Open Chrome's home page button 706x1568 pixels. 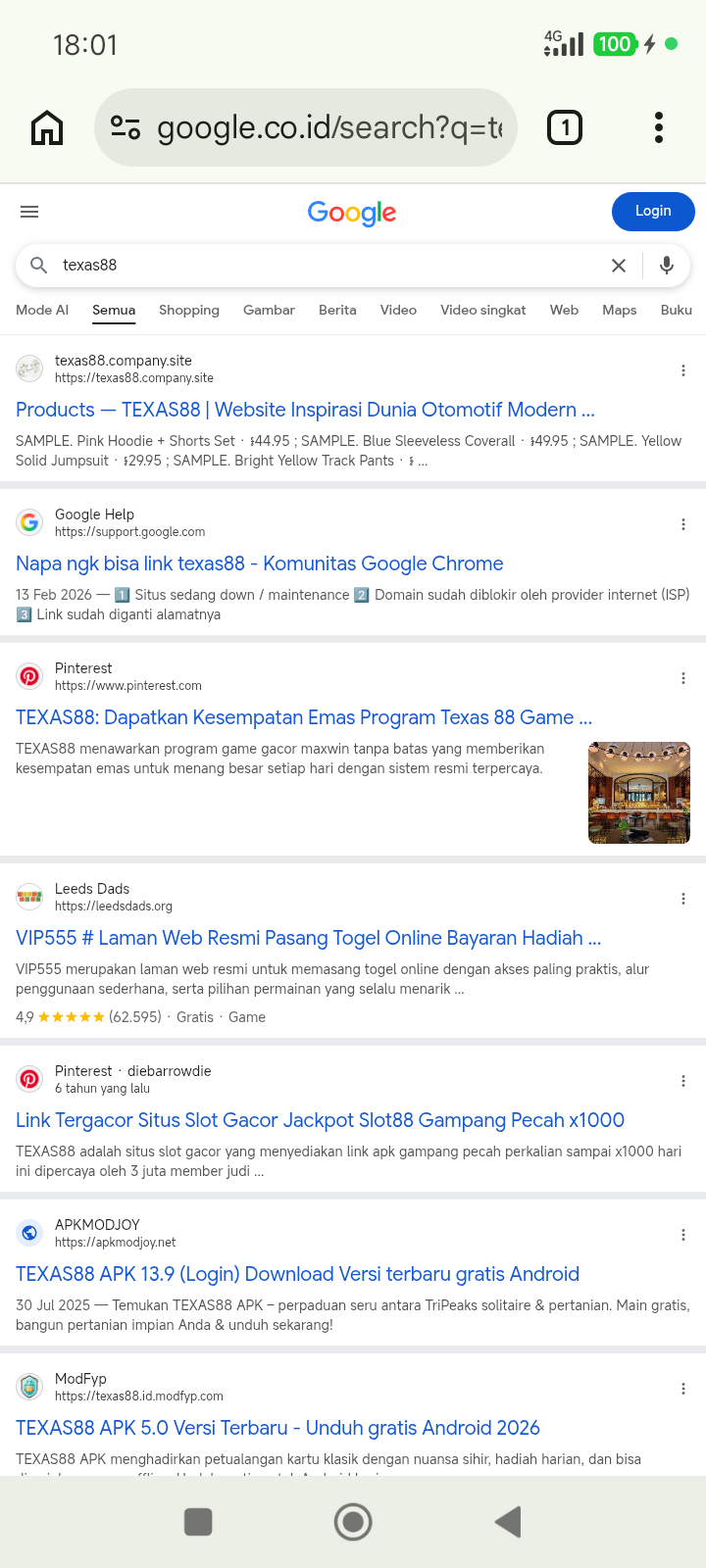click(47, 127)
